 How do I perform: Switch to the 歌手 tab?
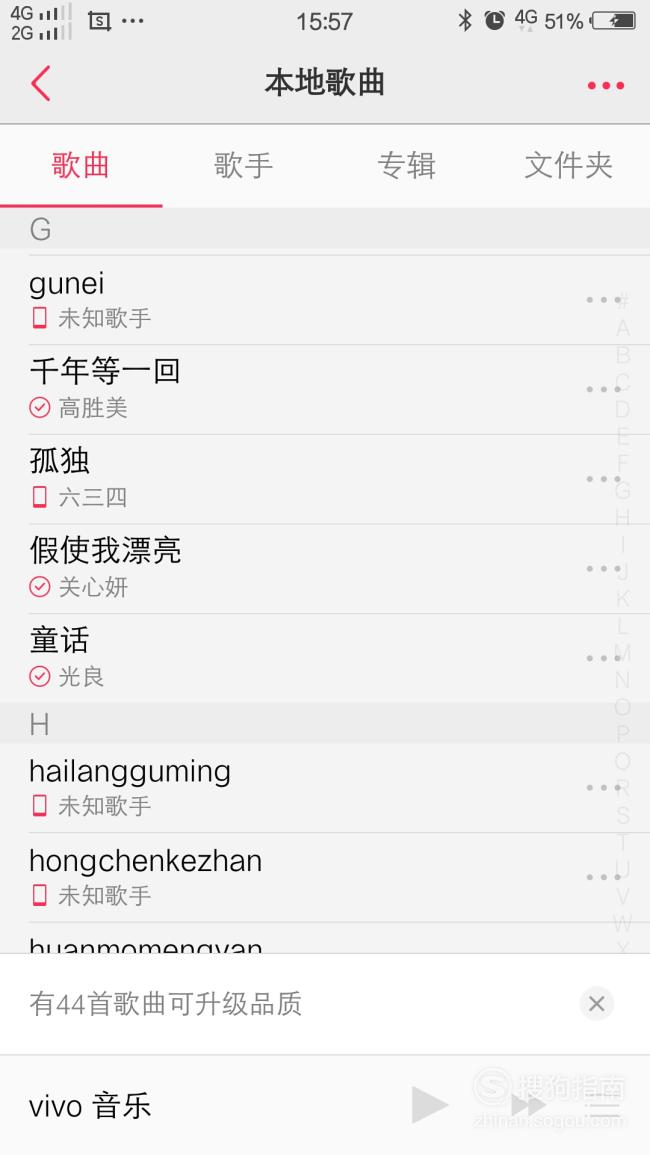[243, 165]
